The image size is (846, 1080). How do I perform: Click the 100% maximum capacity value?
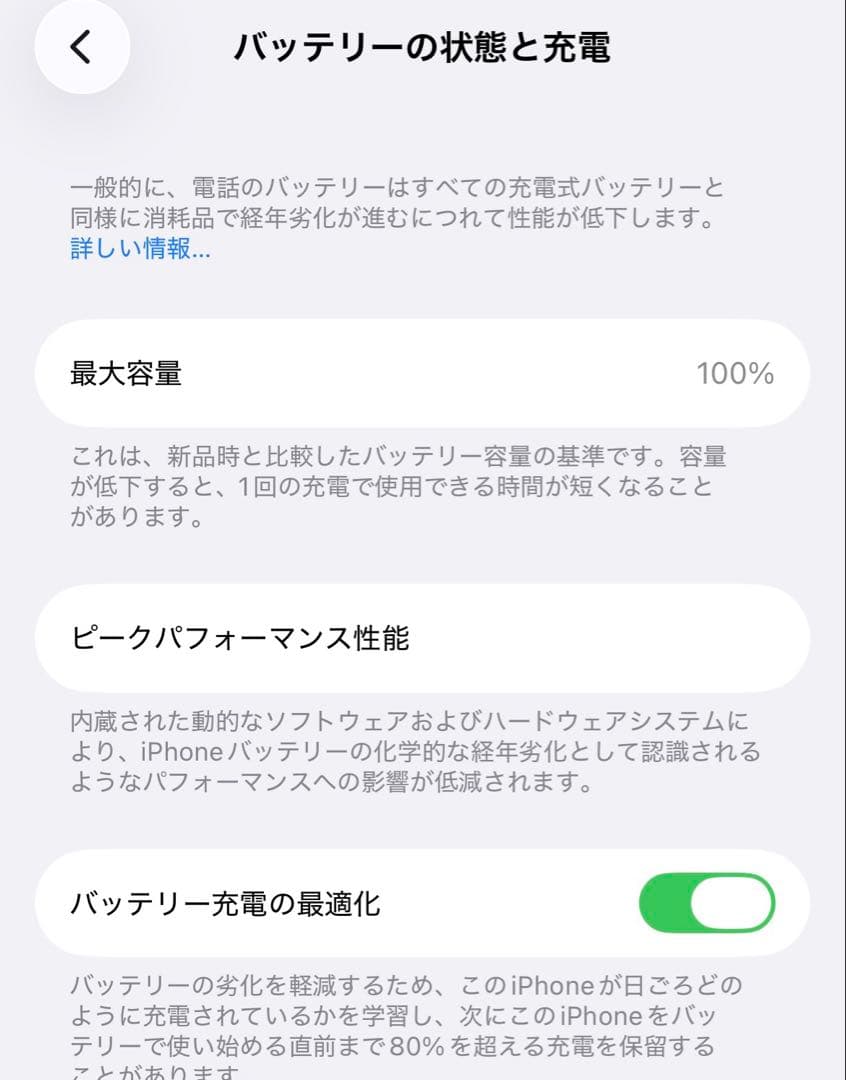[735, 373]
